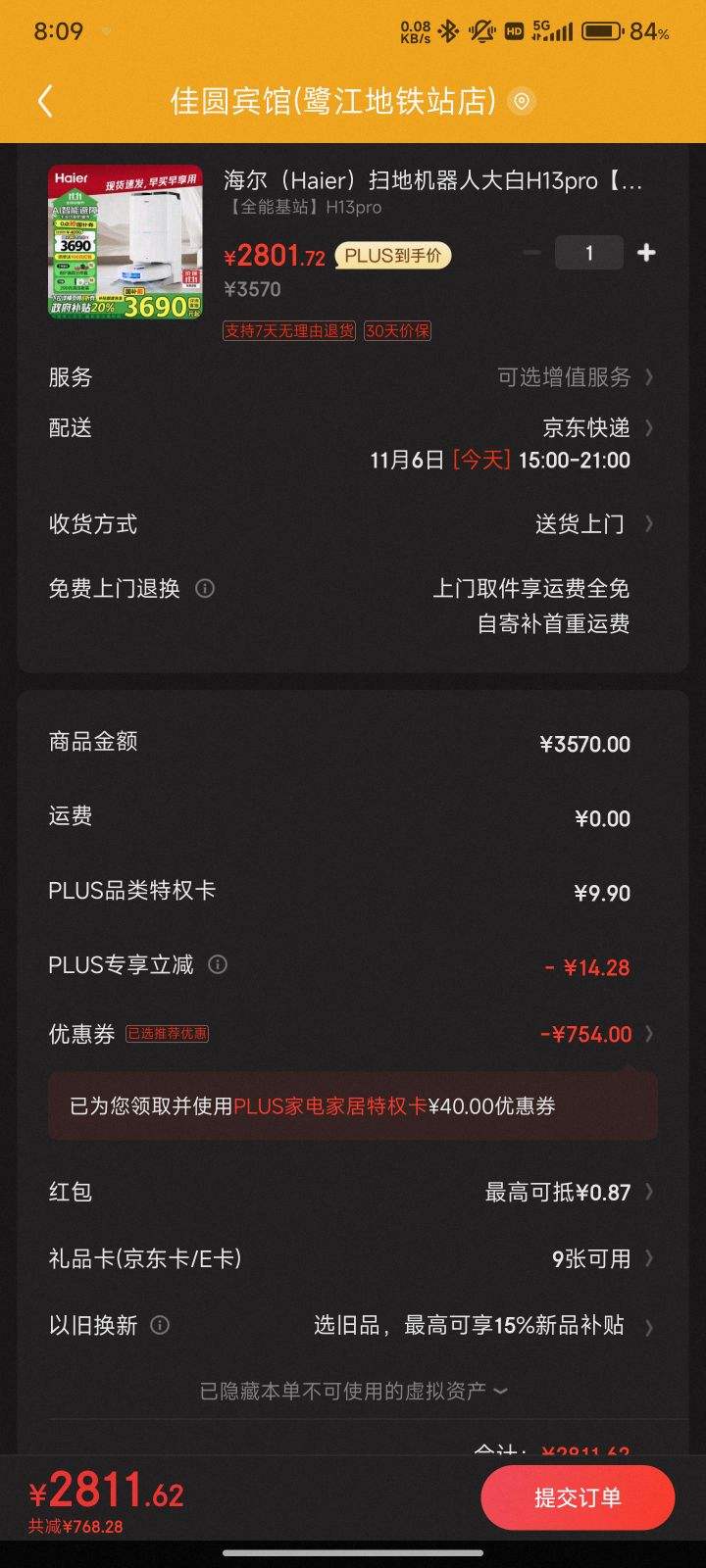Select the 已选推荐优惠 coupon label
706x1568 pixels.
click(x=167, y=1034)
